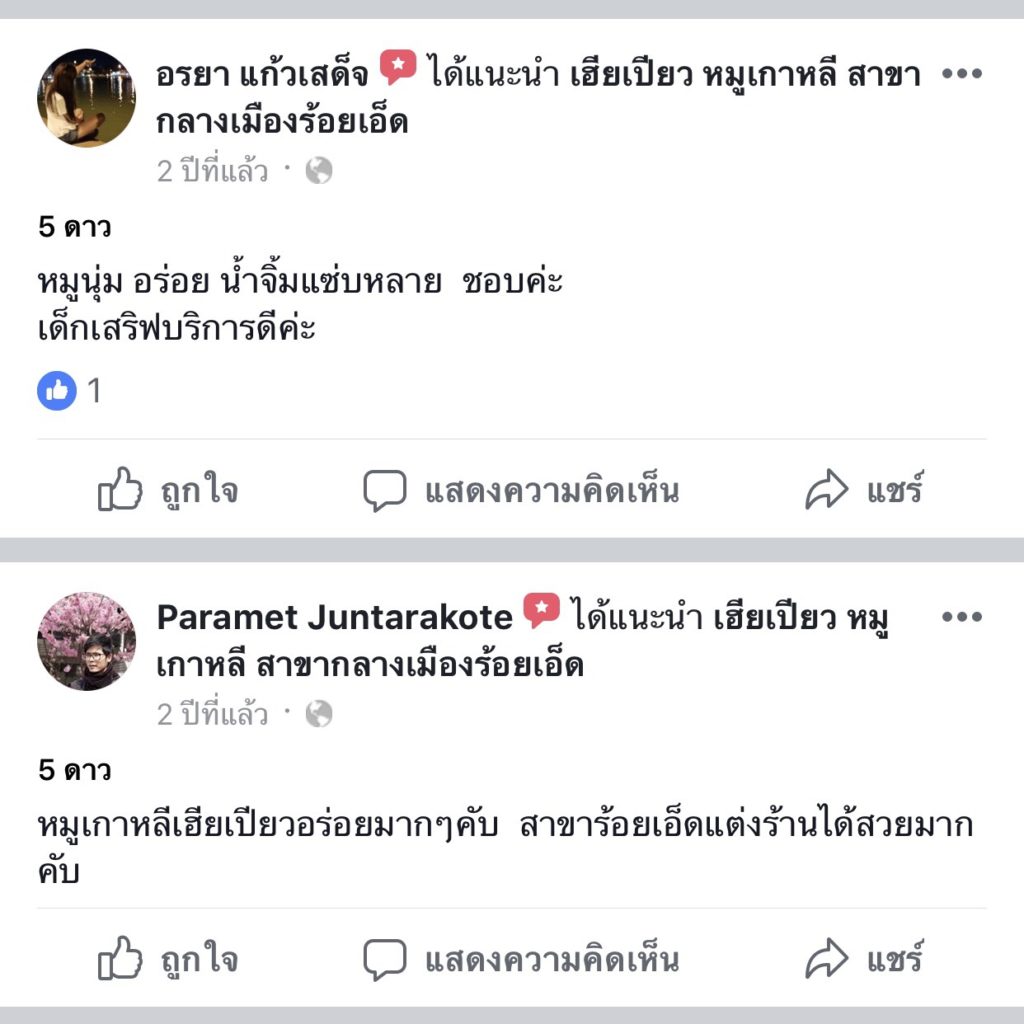Image resolution: width=1024 pixels, height=1024 pixels.
Task: Like Paramet Juntarakote's review
Action: click(x=168, y=961)
